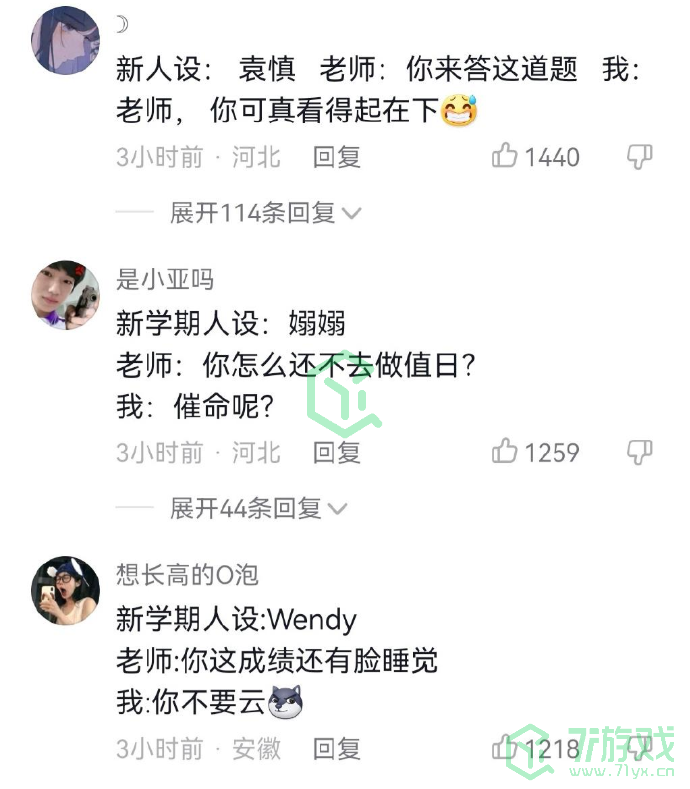Like the comment about 袁慎
Screen dimensions: 690x789
click(x=506, y=157)
